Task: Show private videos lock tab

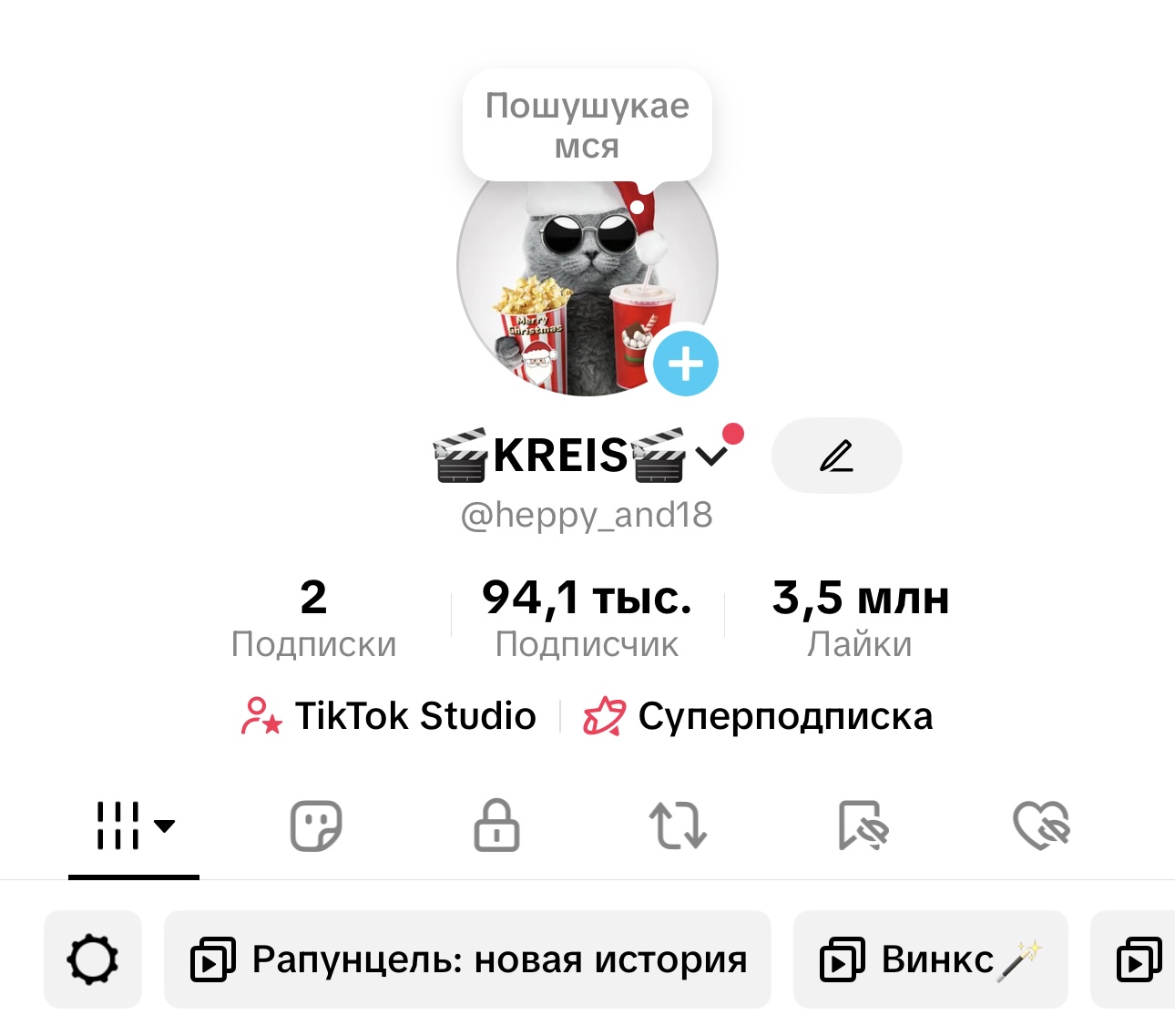Action: point(496,826)
